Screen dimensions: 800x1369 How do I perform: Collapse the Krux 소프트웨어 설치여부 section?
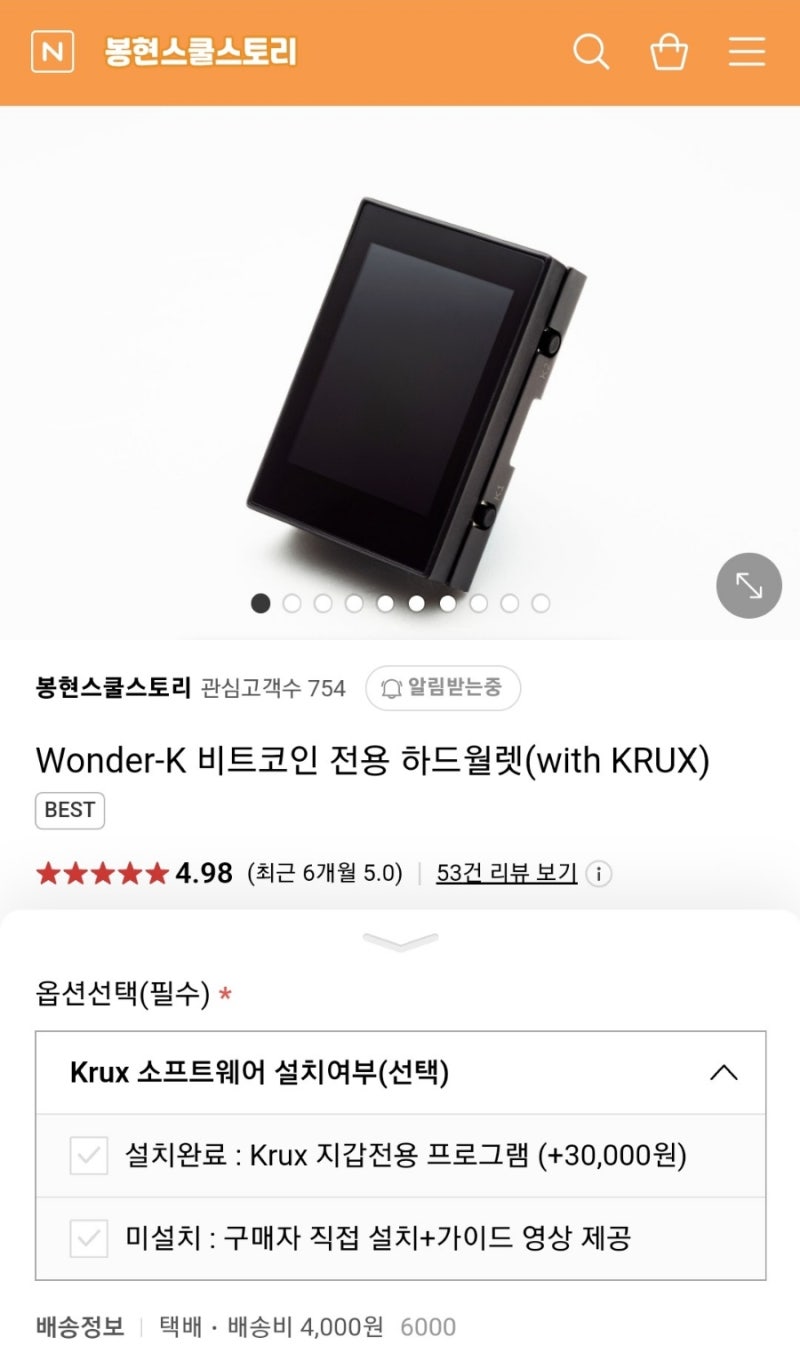(x=725, y=1072)
